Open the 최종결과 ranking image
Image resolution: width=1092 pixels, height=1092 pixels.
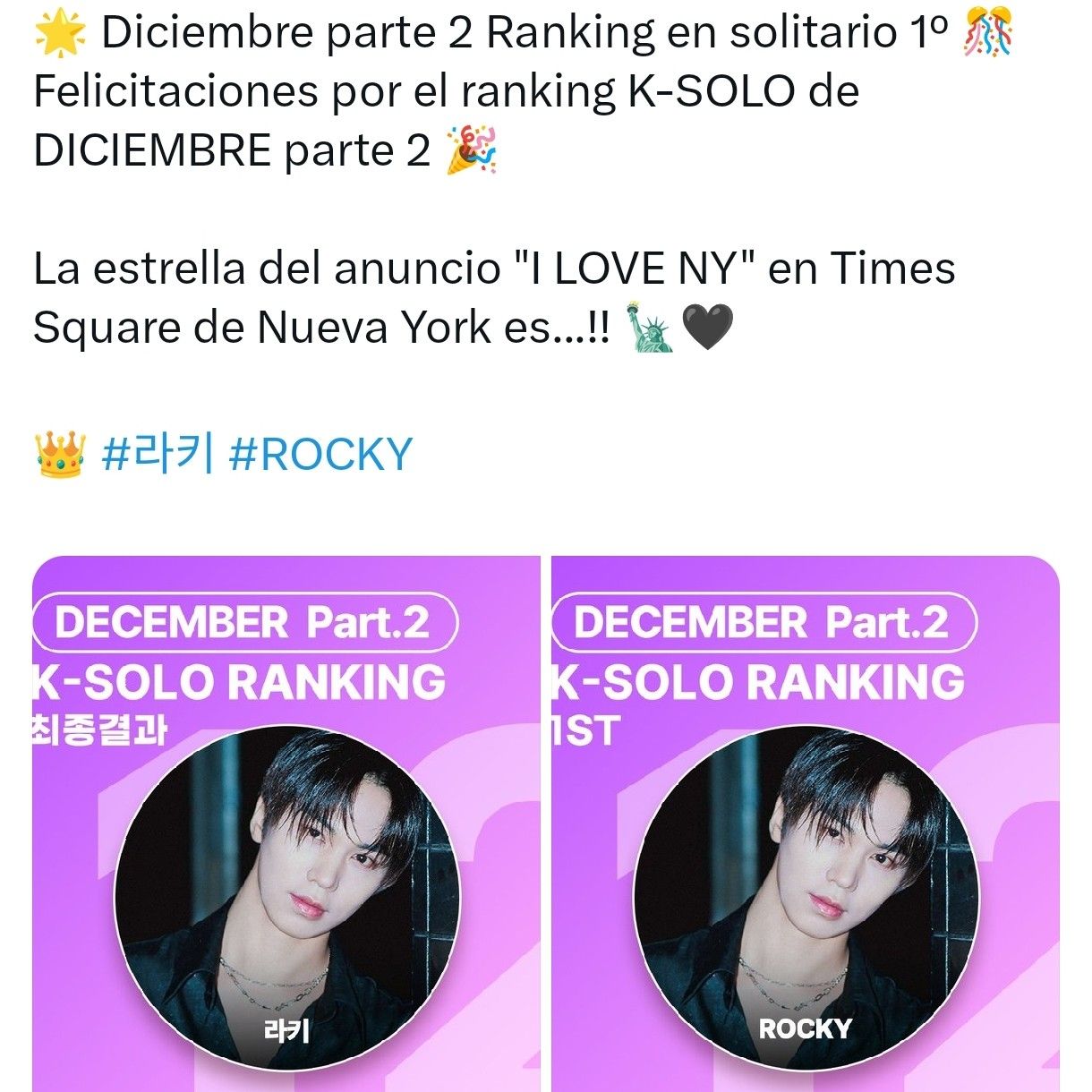pos(286,823)
